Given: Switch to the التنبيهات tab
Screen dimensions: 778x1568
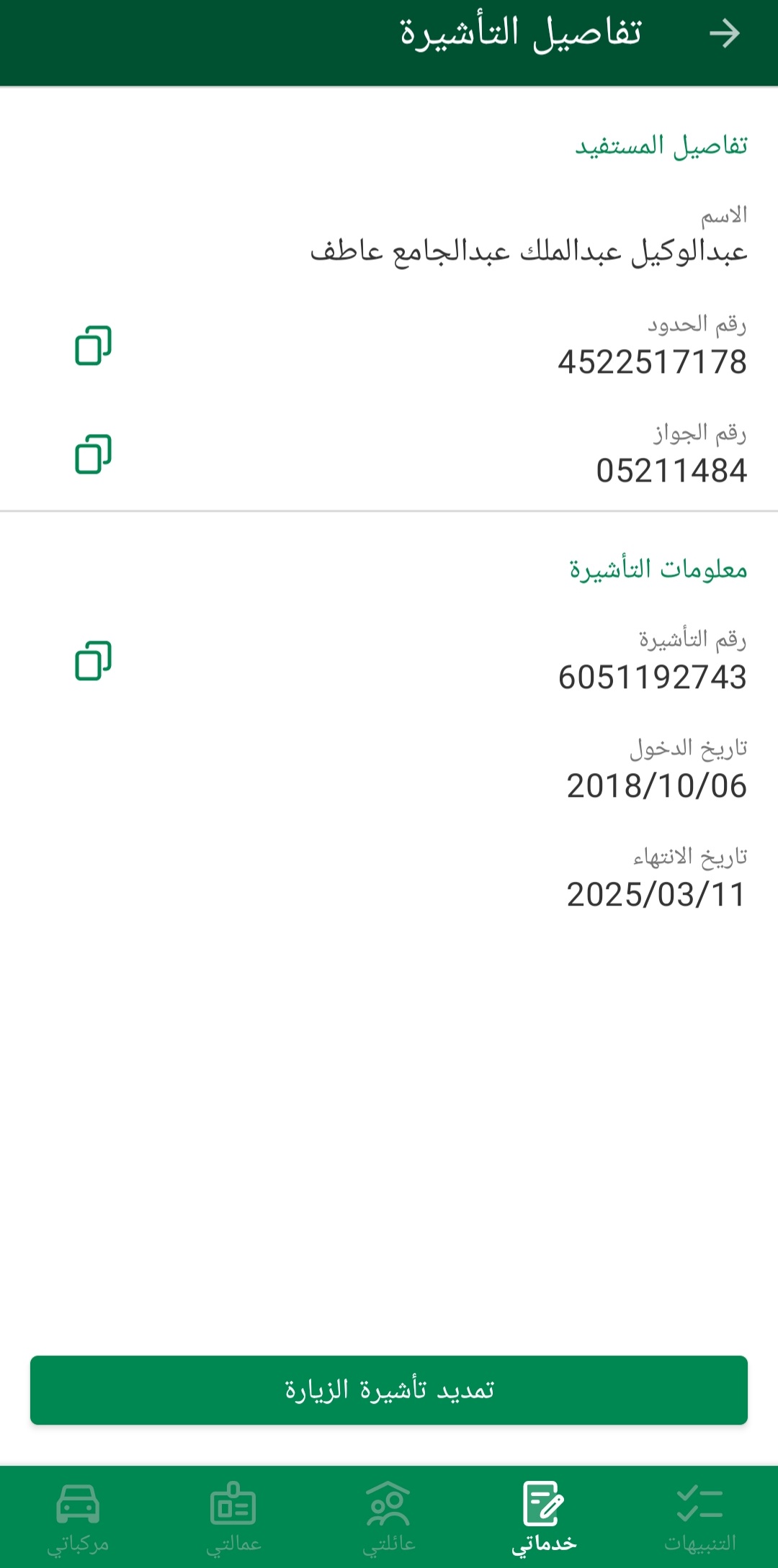Looking at the screenshot, I should tap(699, 1518).
